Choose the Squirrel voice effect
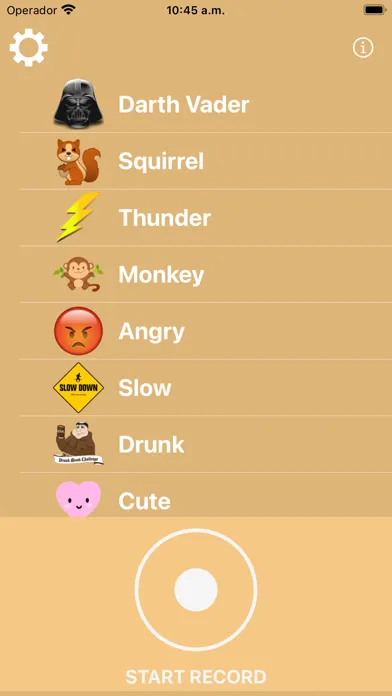392x696 pixels. pyautogui.click(x=196, y=161)
